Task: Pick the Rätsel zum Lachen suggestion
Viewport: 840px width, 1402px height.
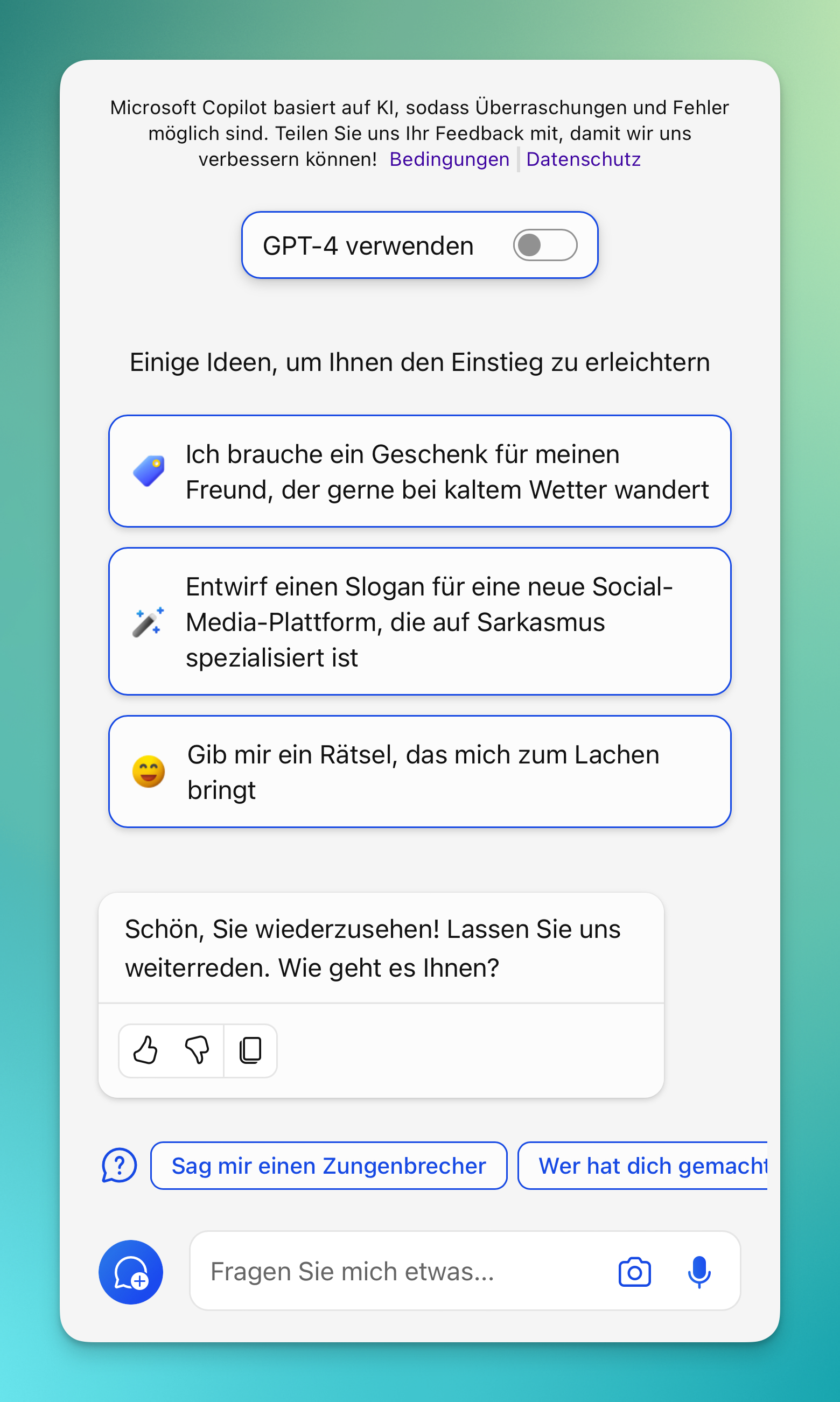Action: tap(419, 772)
